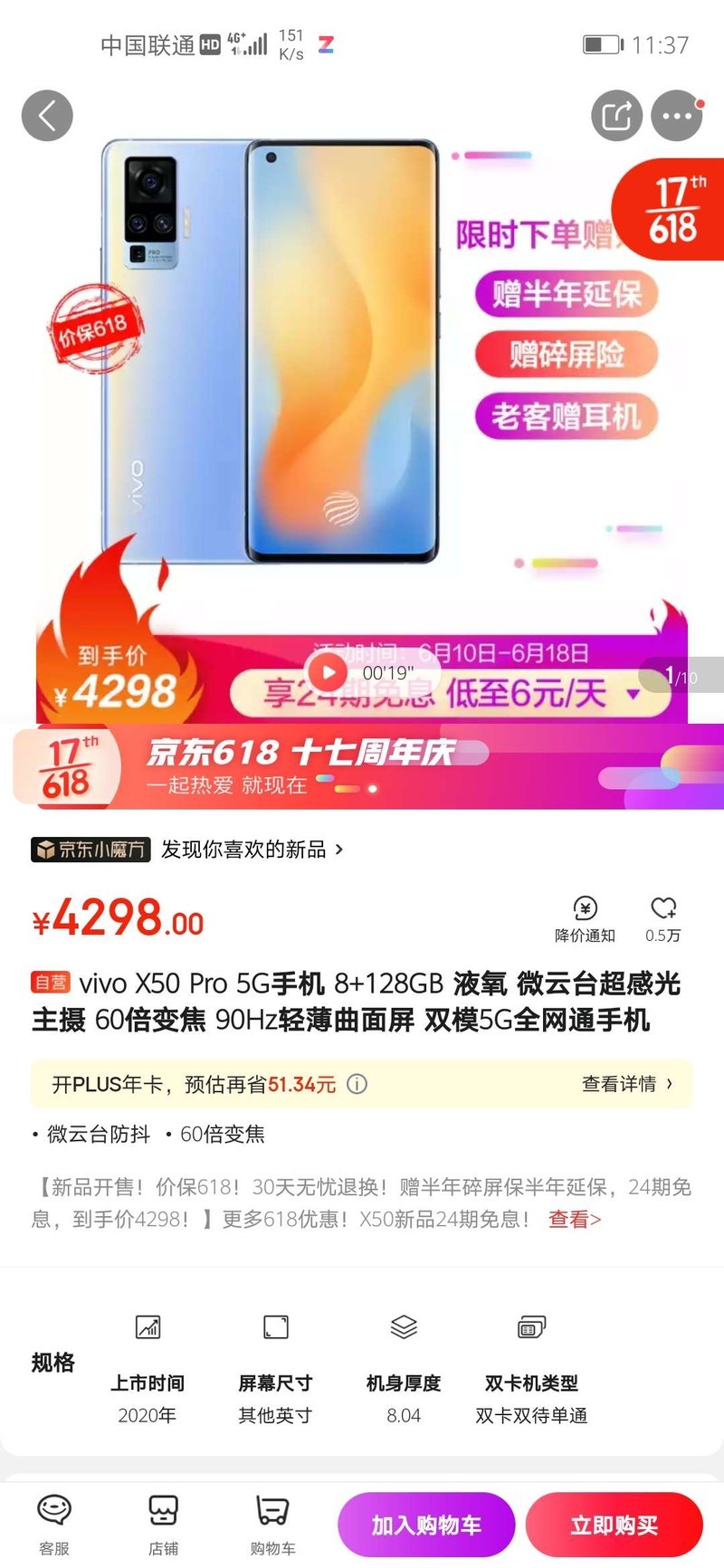Add product to favorites with heart icon

[x=662, y=918]
